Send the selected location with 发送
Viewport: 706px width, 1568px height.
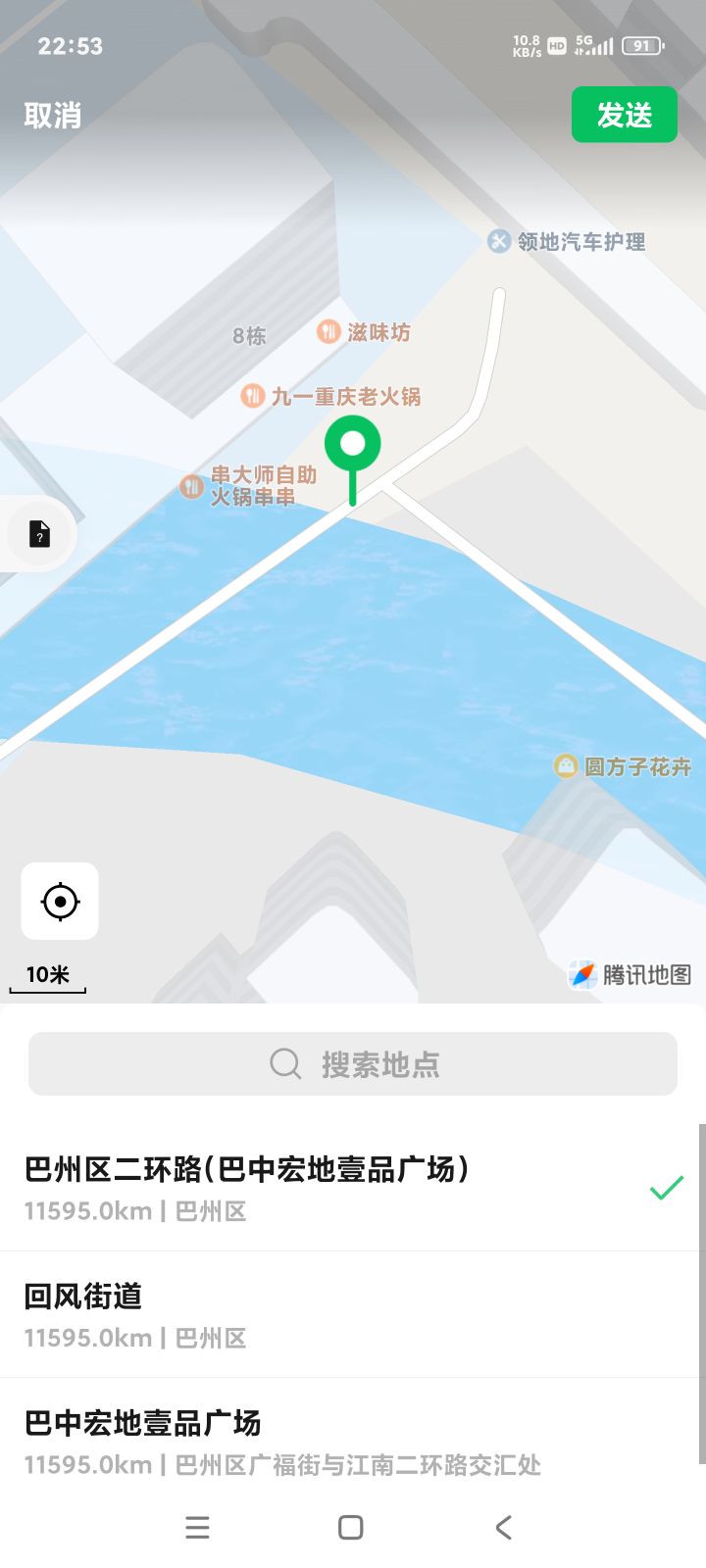(x=624, y=115)
